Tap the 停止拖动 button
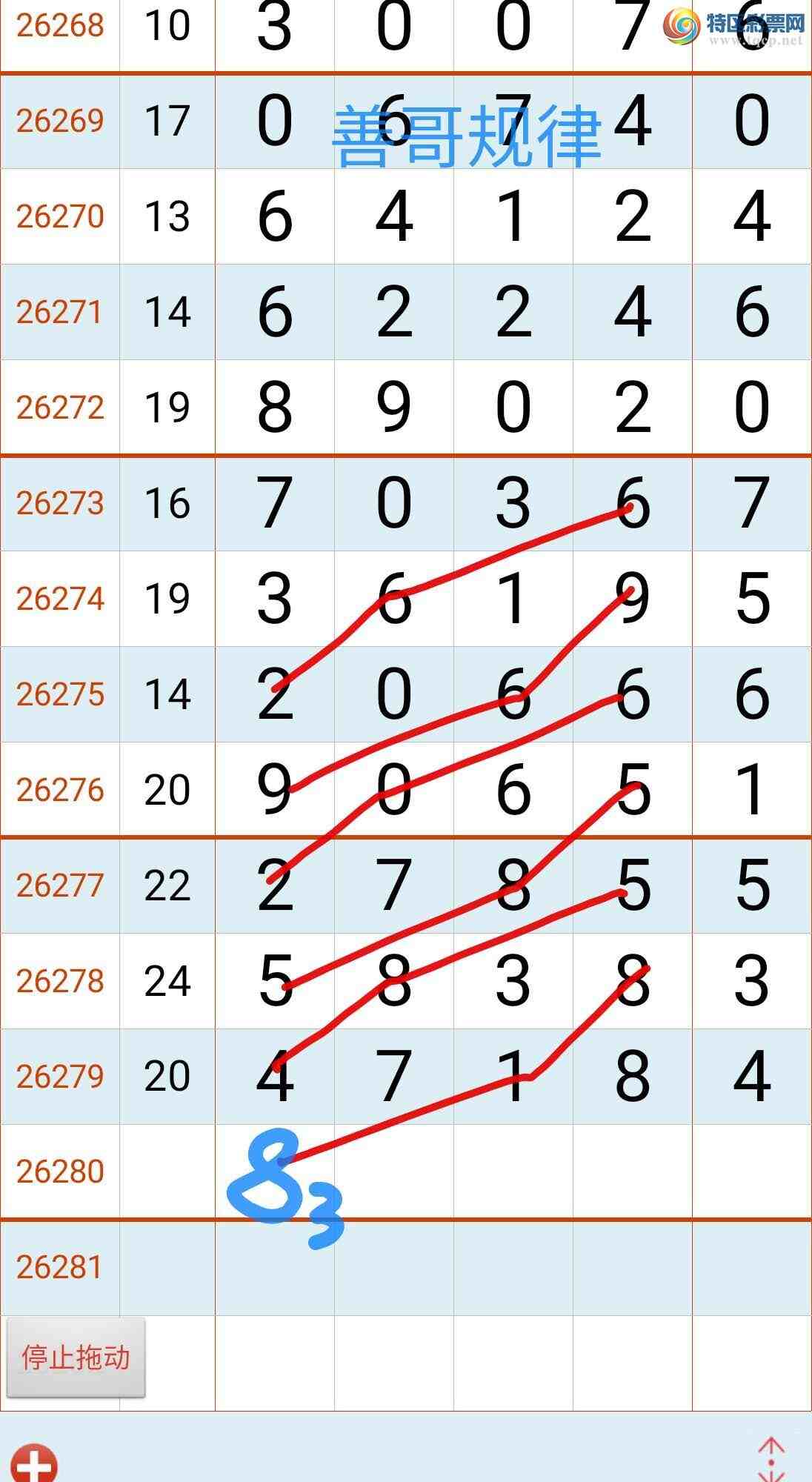The height and width of the screenshot is (1482, 812). pyautogui.click(x=76, y=1358)
